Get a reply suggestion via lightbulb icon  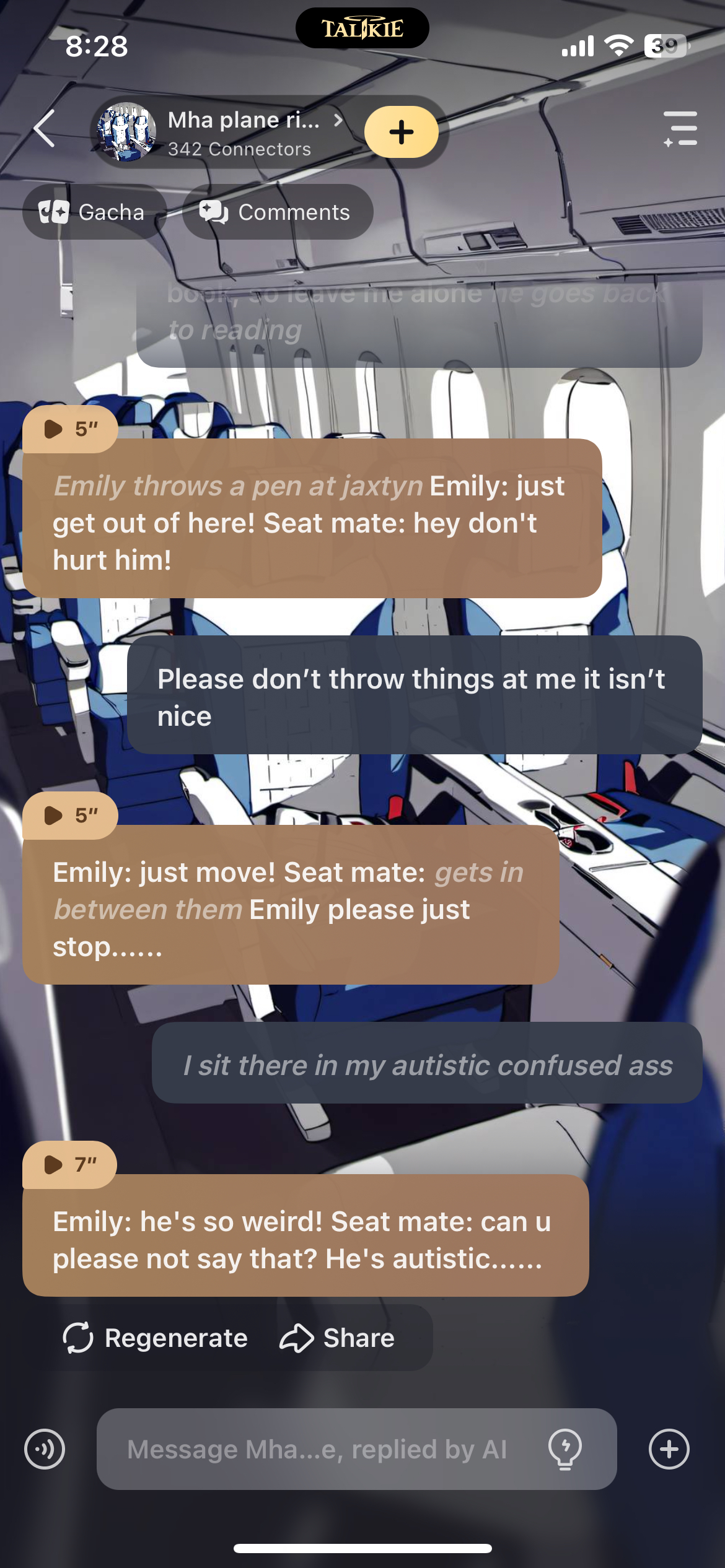point(565,1450)
